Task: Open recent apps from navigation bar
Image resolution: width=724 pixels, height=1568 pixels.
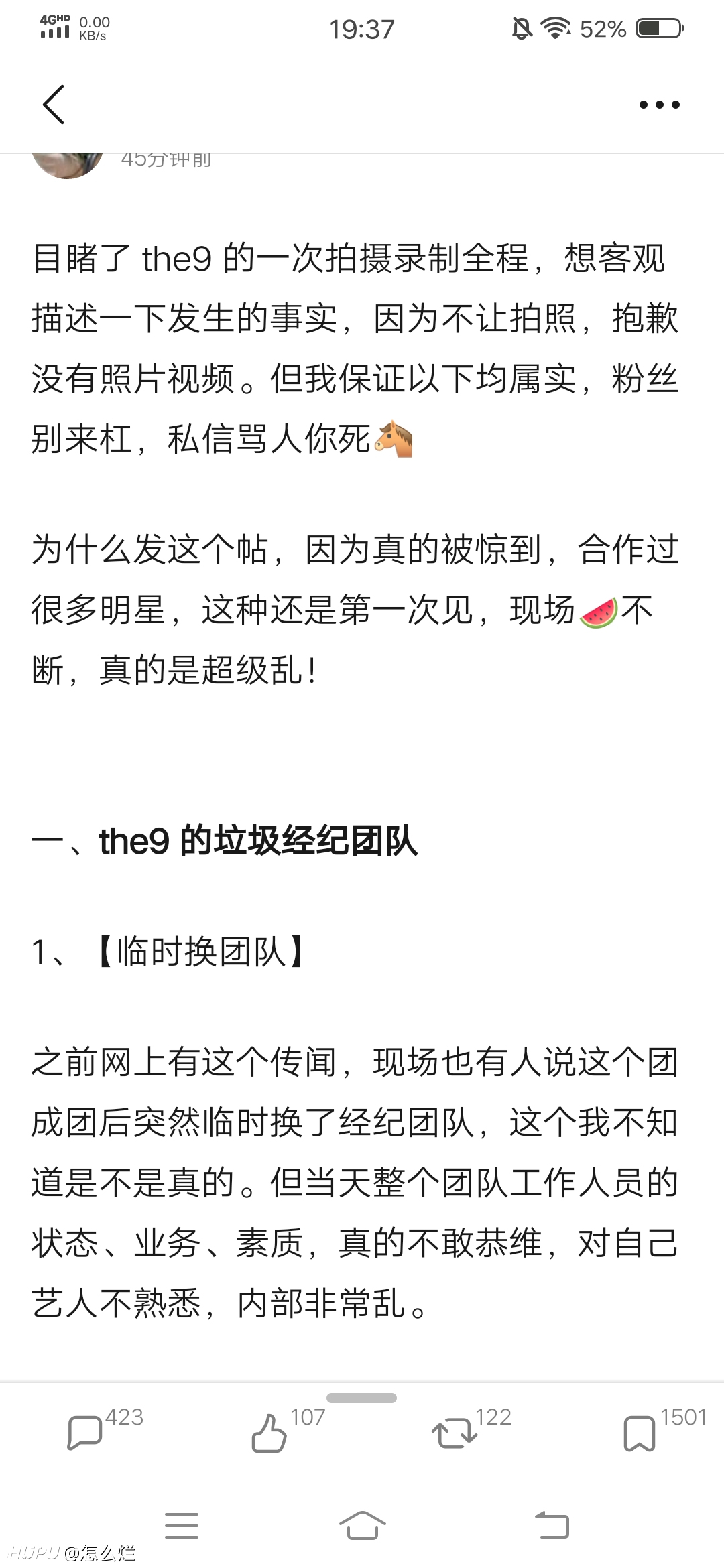Action: 182,1525
